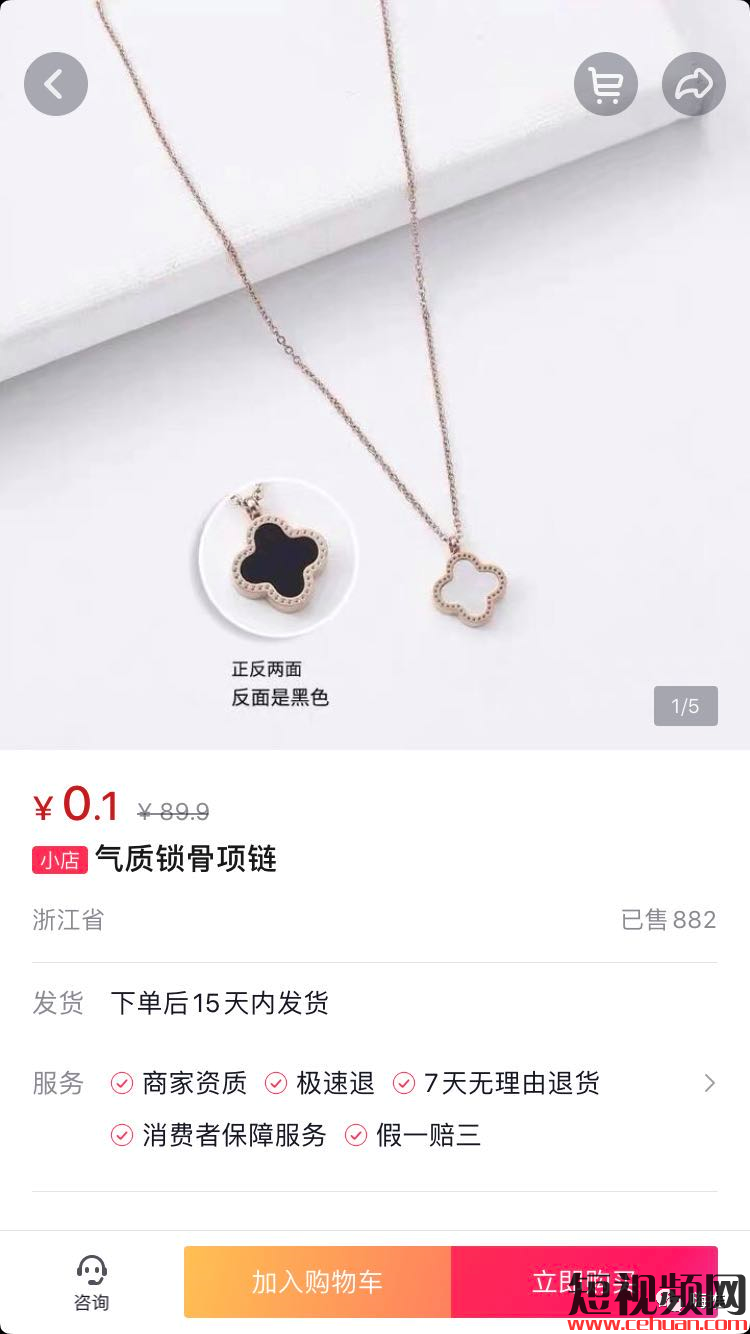Open 咨询 customer service chat
Screen dimensions: 750x1334
(x=92, y=1283)
